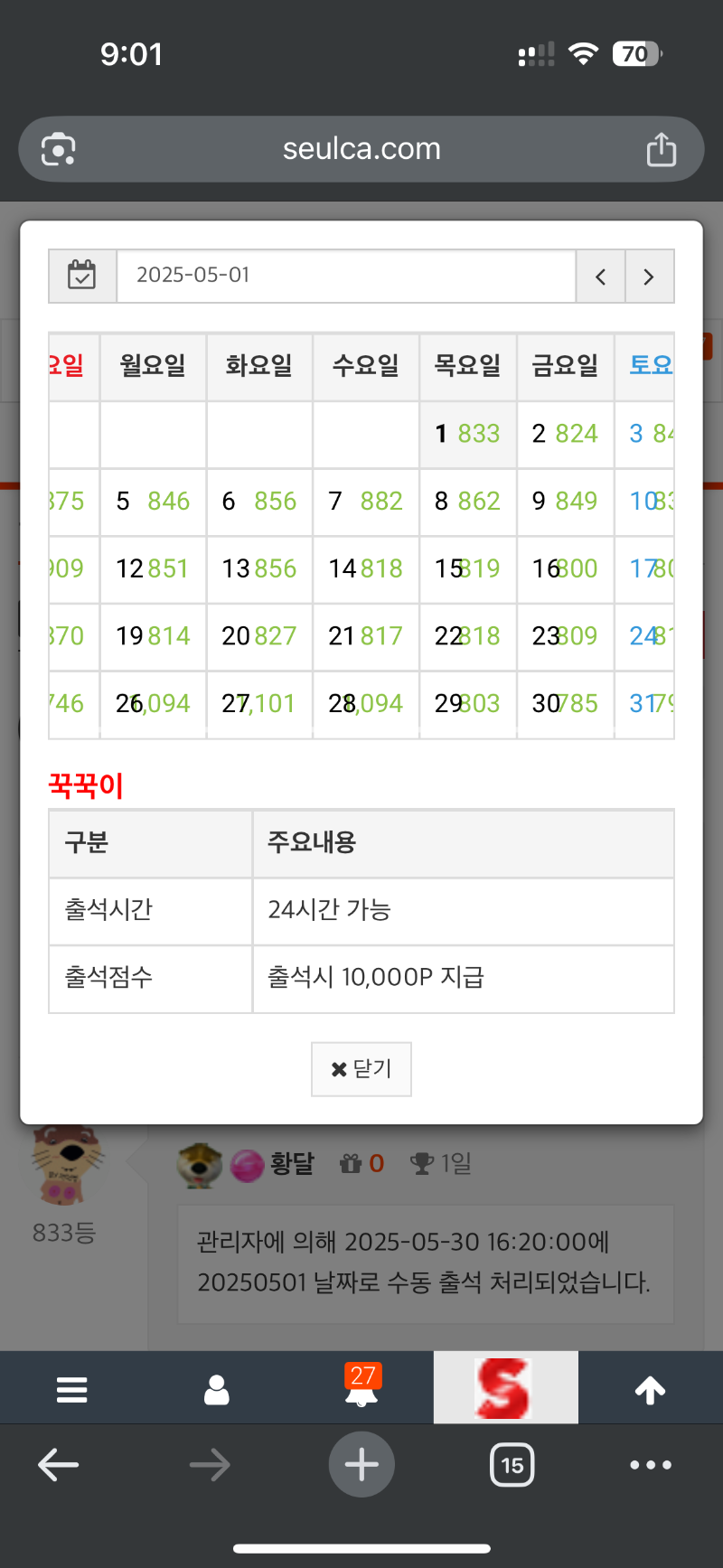
Task: Go to the next month arrow
Action: pos(649,277)
